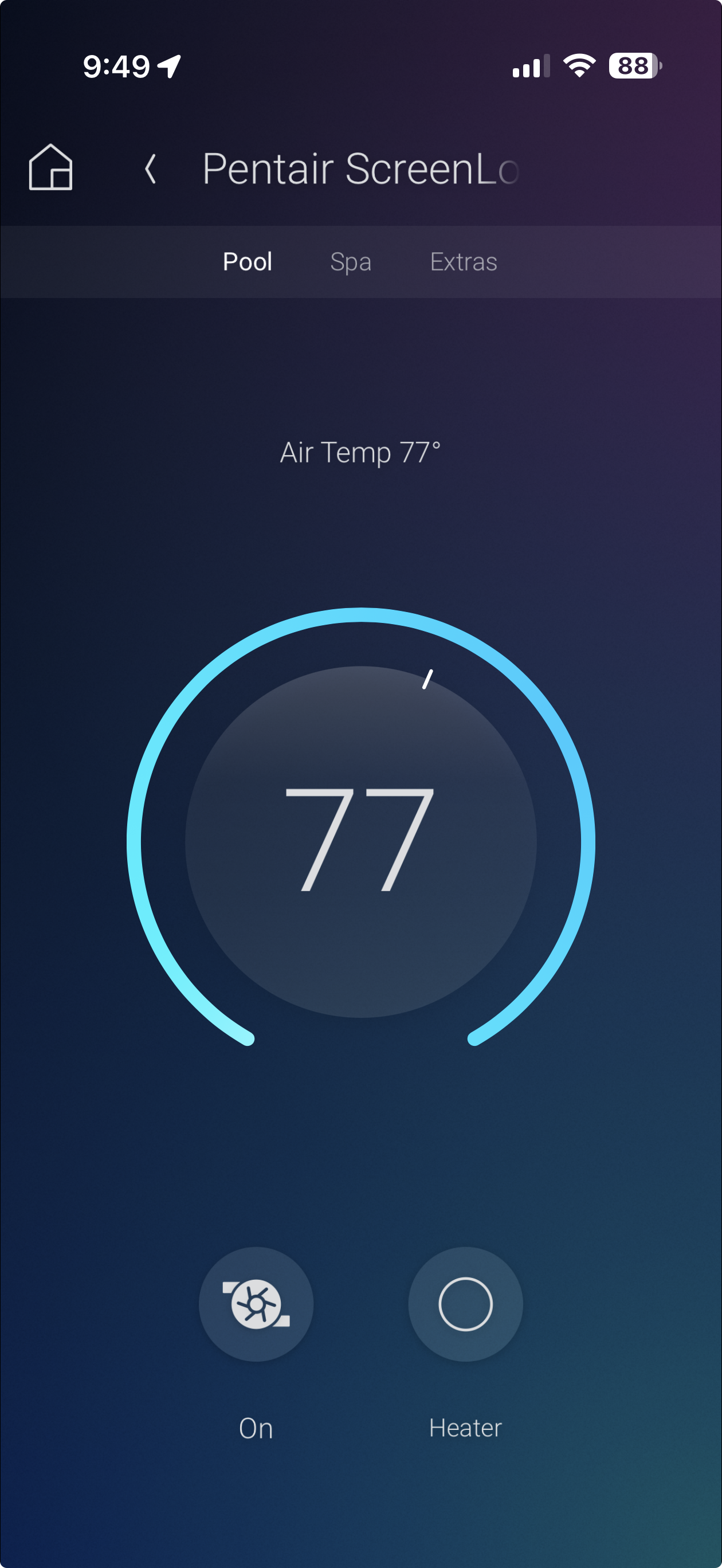The height and width of the screenshot is (1568, 722).
Task: Switch to the Spa tab
Action: coord(351,262)
